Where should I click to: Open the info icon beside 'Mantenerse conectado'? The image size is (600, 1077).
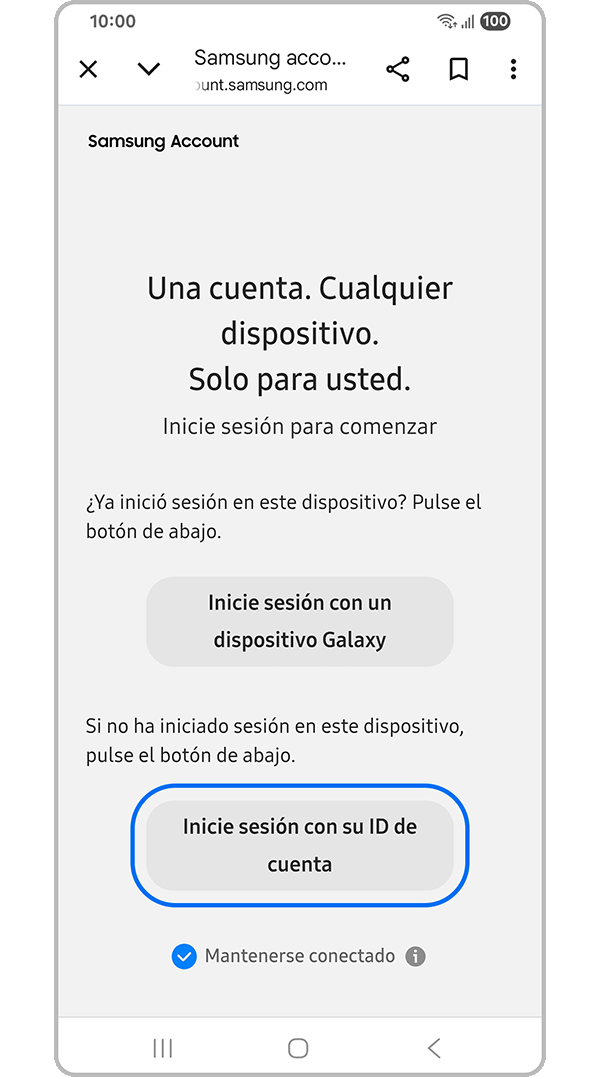pyautogui.click(x=415, y=957)
